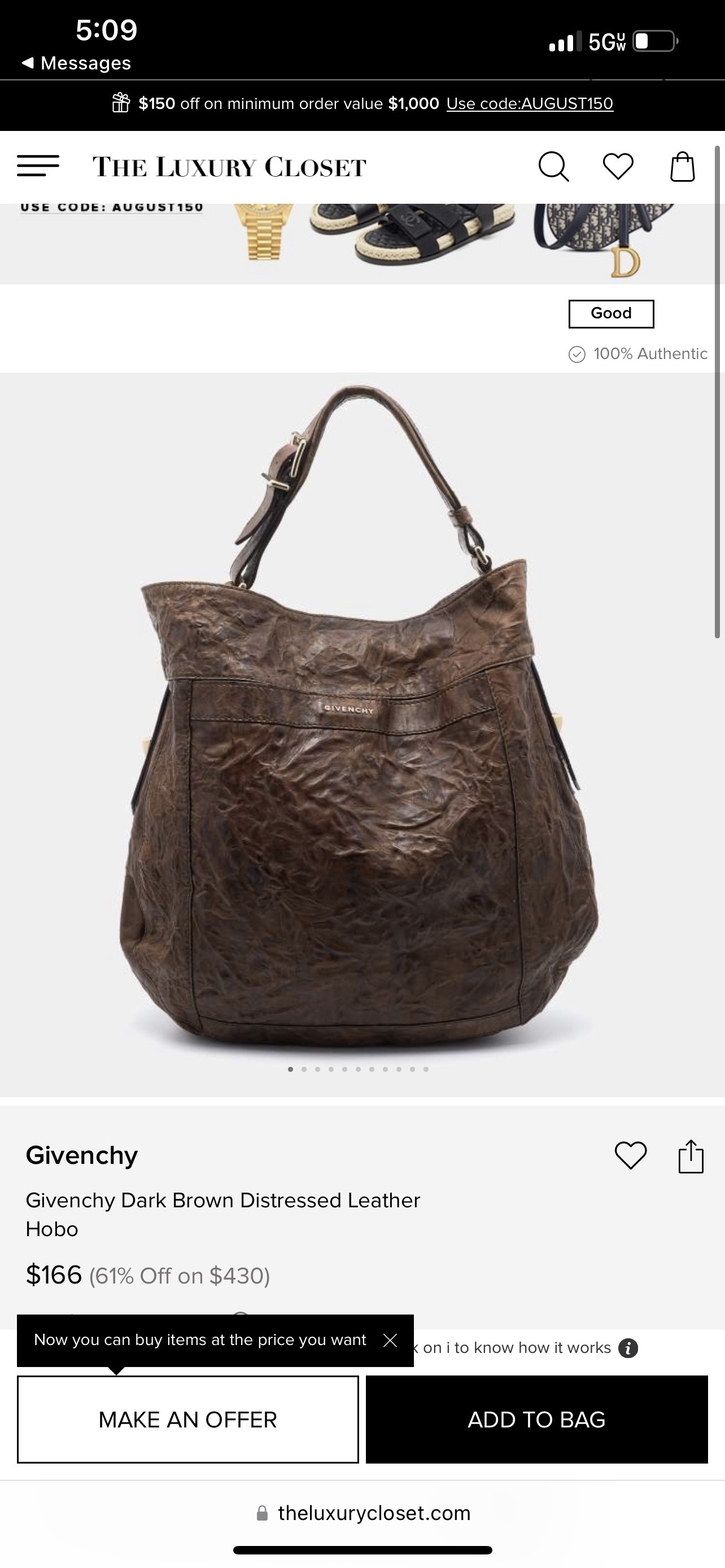Open the shopping bag icon

click(683, 166)
